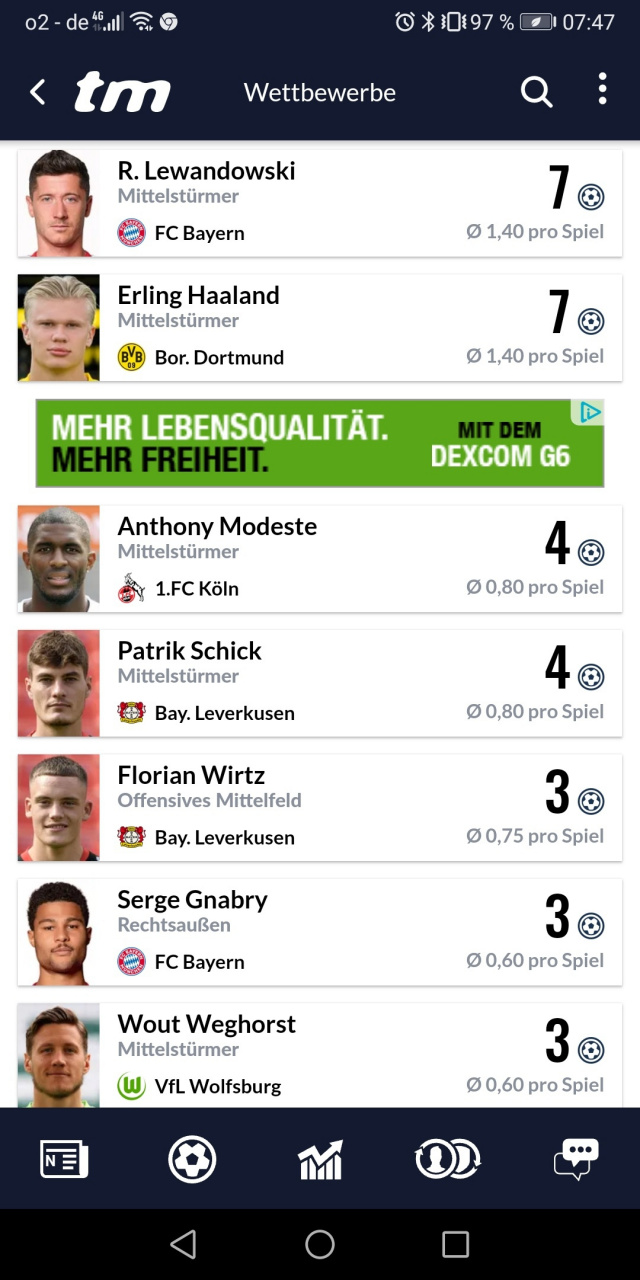Open Wout Weghorst's profile

(x=320, y=1055)
